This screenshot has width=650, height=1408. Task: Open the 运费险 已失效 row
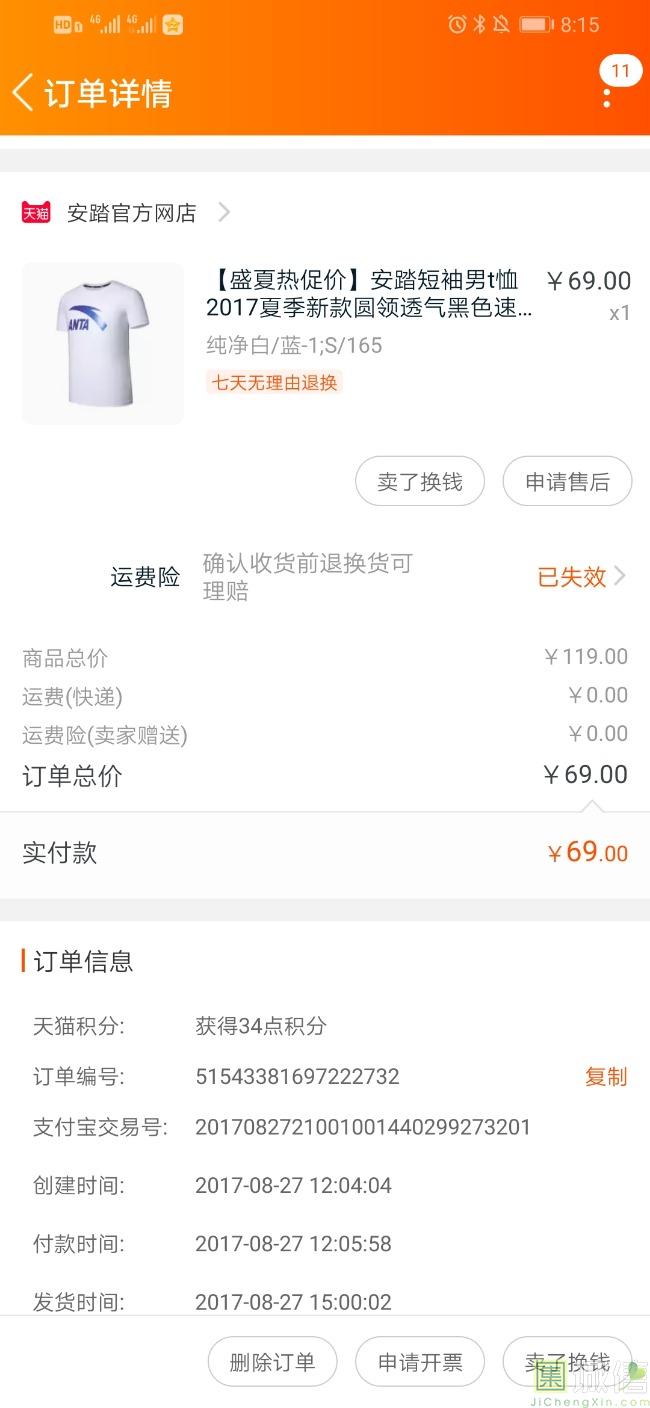(x=580, y=577)
